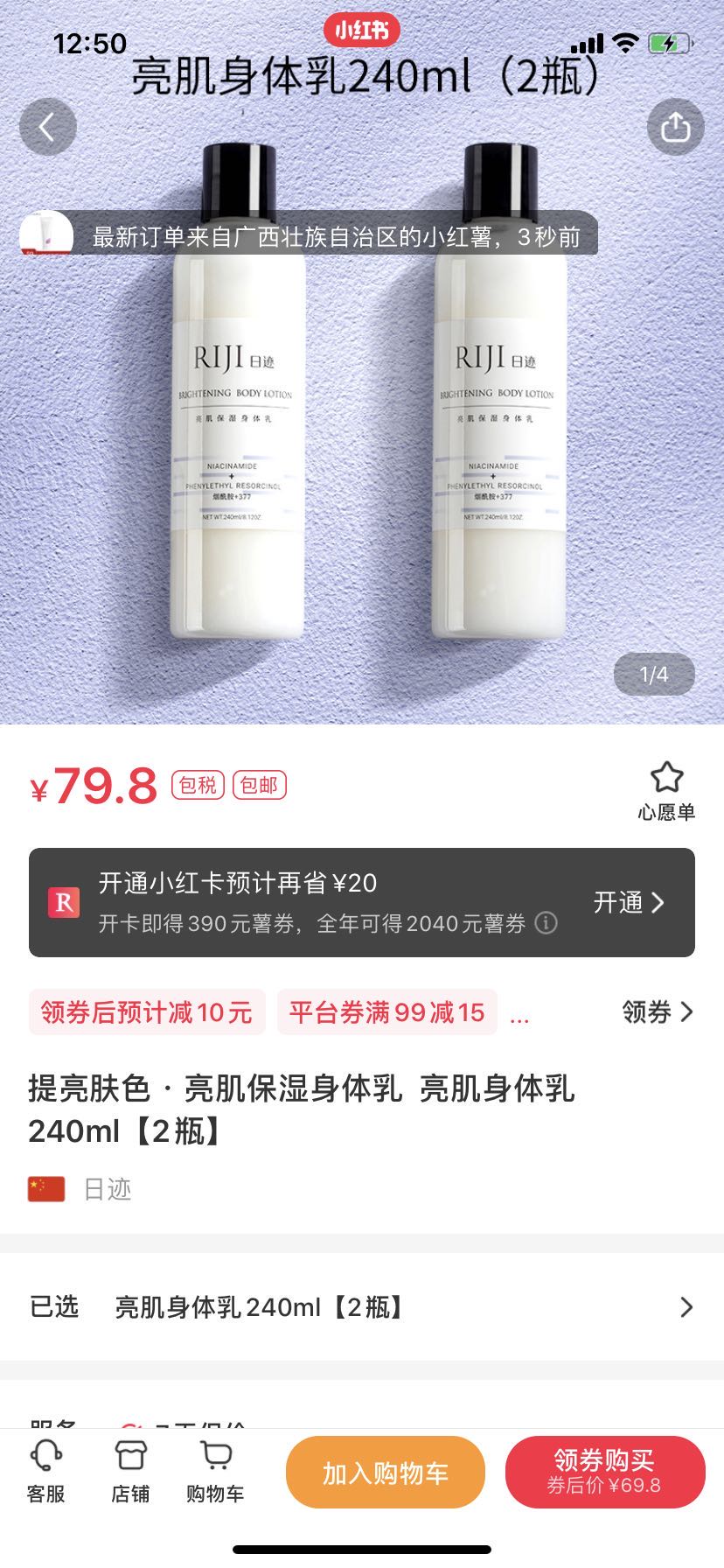The width and height of the screenshot is (724, 1568).
Task: Select the 领券后预计减10元 coupon tag
Action: click(147, 1012)
